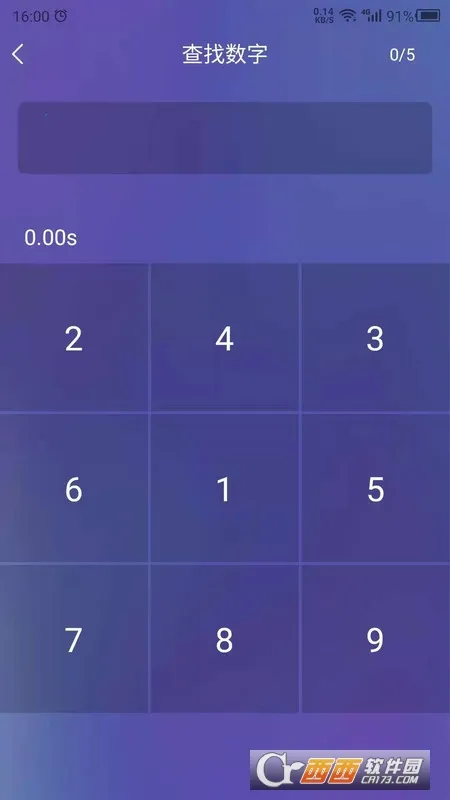The height and width of the screenshot is (800, 450).
Task: Tap the number 8 tile
Action: (x=224, y=638)
